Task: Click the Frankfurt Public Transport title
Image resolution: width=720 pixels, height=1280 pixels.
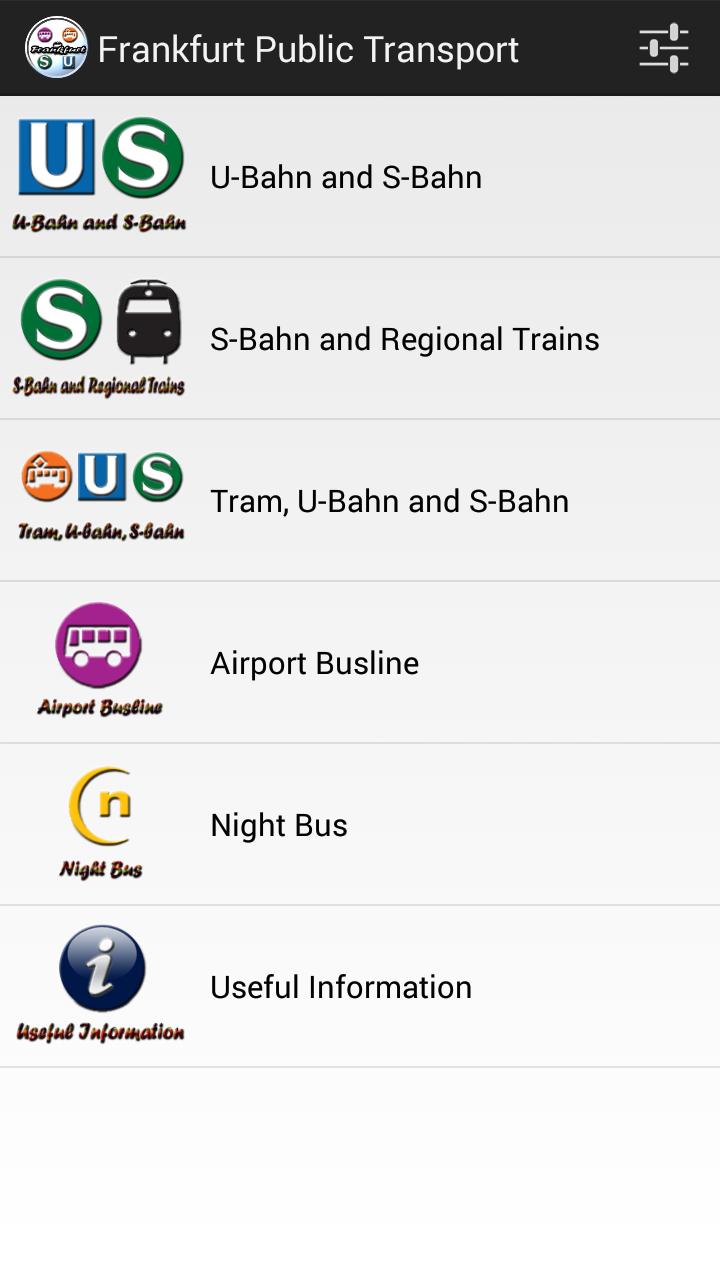Action: point(308,47)
